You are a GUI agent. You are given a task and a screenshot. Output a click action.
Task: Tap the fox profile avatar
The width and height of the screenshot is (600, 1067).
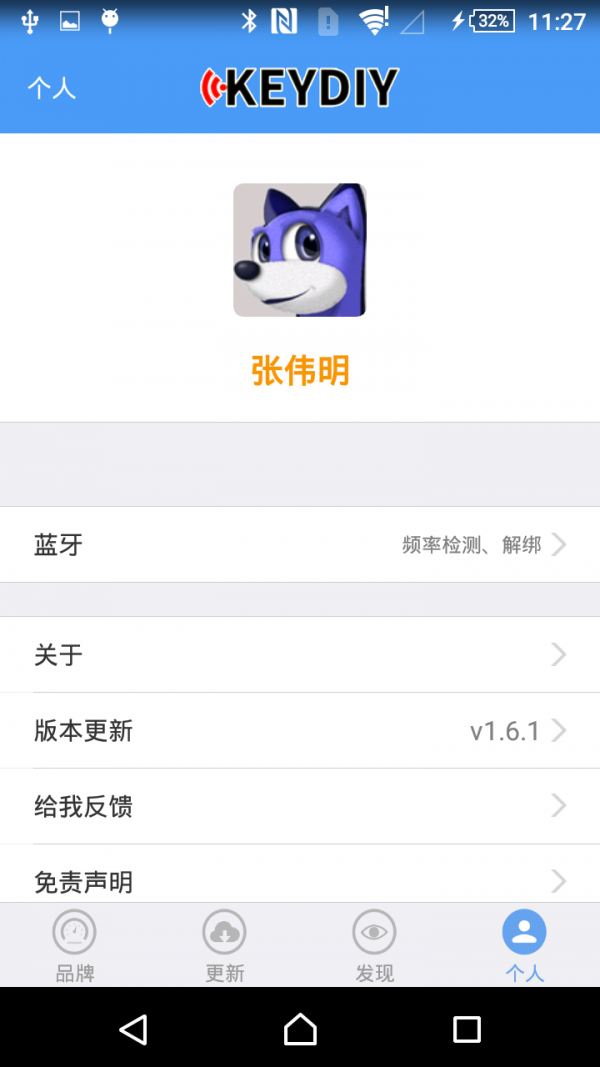click(300, 250)
